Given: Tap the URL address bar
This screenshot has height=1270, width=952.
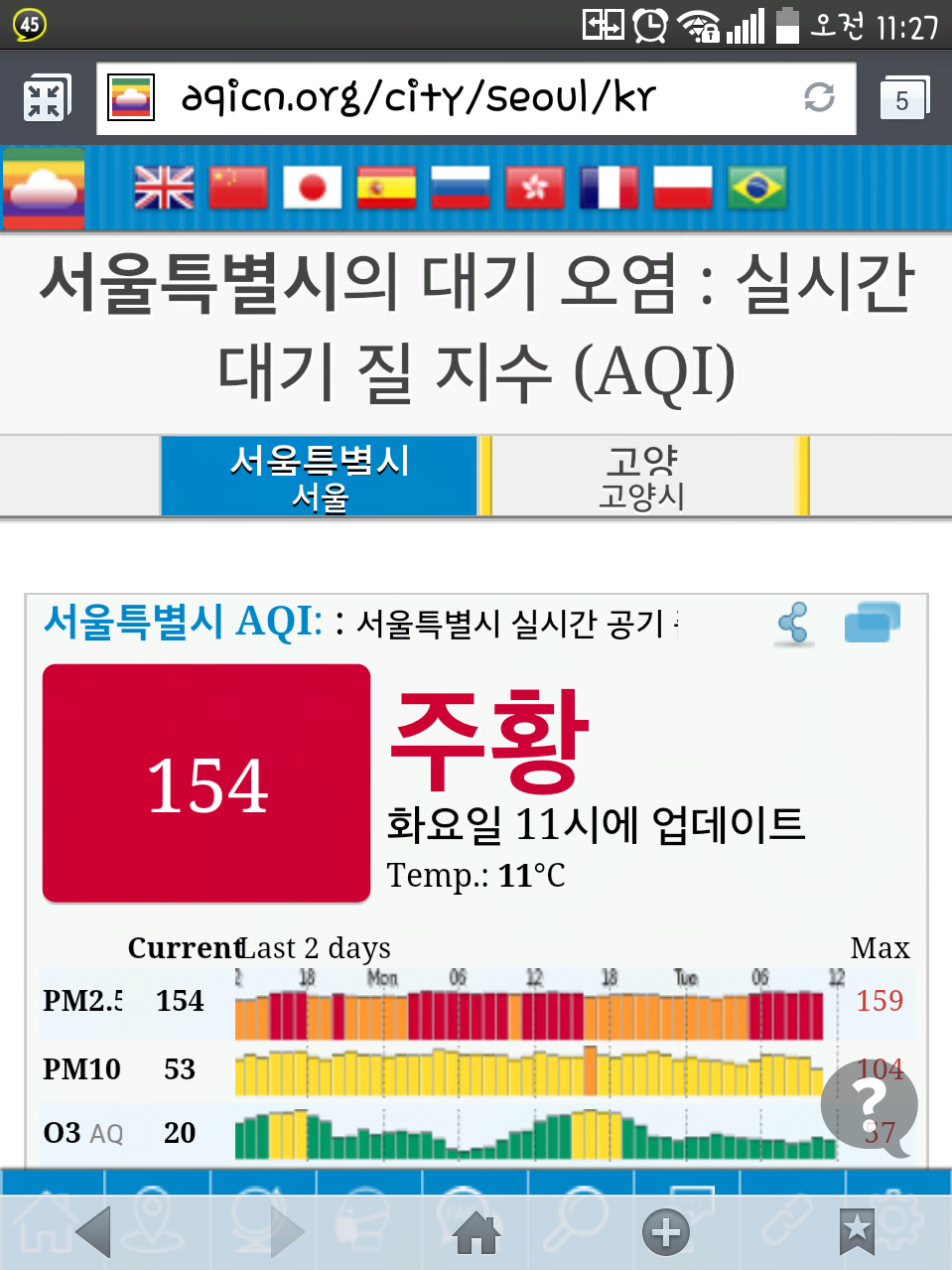Looking at the screenshot, I should click(x=476, y=98).
